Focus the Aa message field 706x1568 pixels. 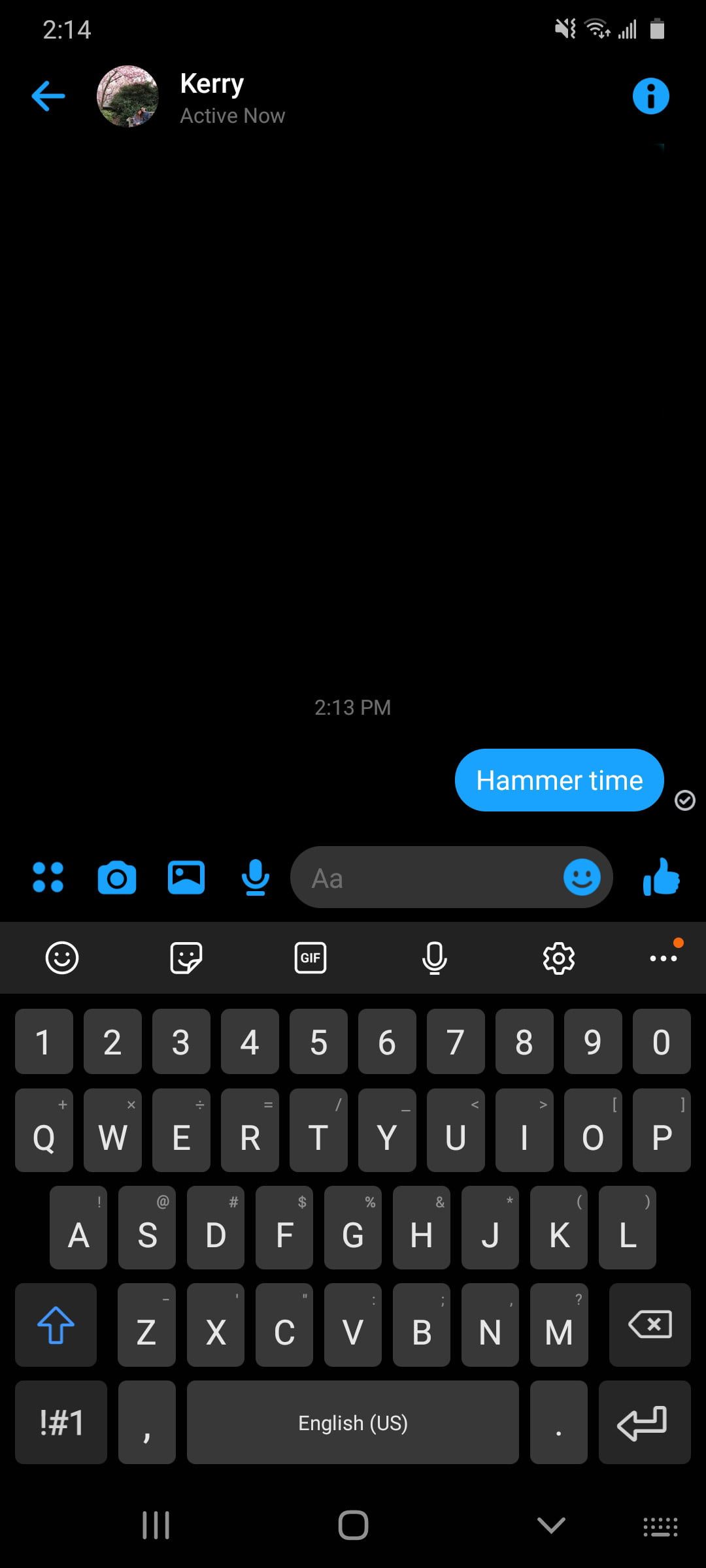[x=425, y=877]
